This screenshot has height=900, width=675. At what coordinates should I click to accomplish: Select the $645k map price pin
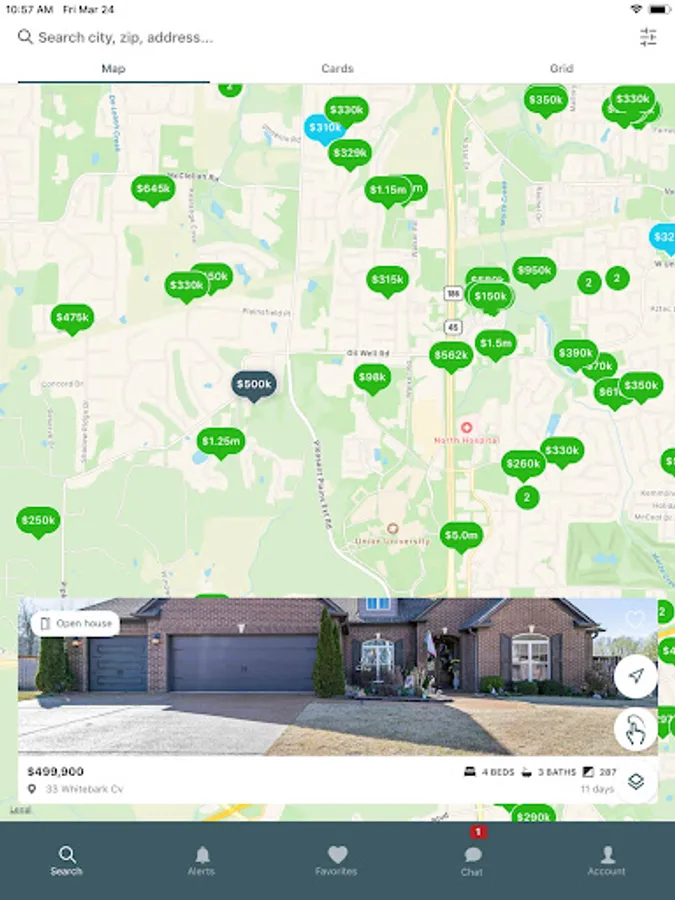153,189
